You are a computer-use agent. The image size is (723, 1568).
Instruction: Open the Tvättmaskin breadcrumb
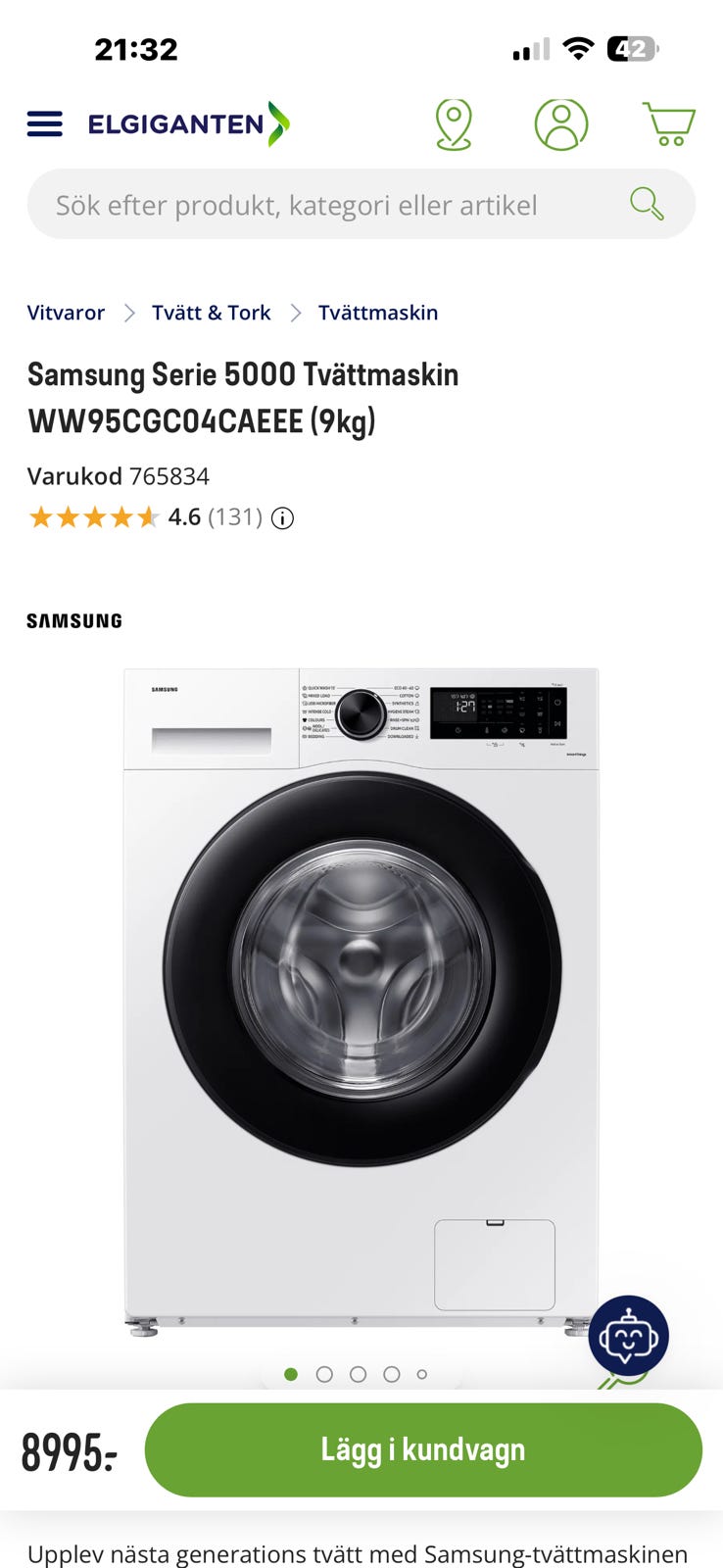coord(378,313)
